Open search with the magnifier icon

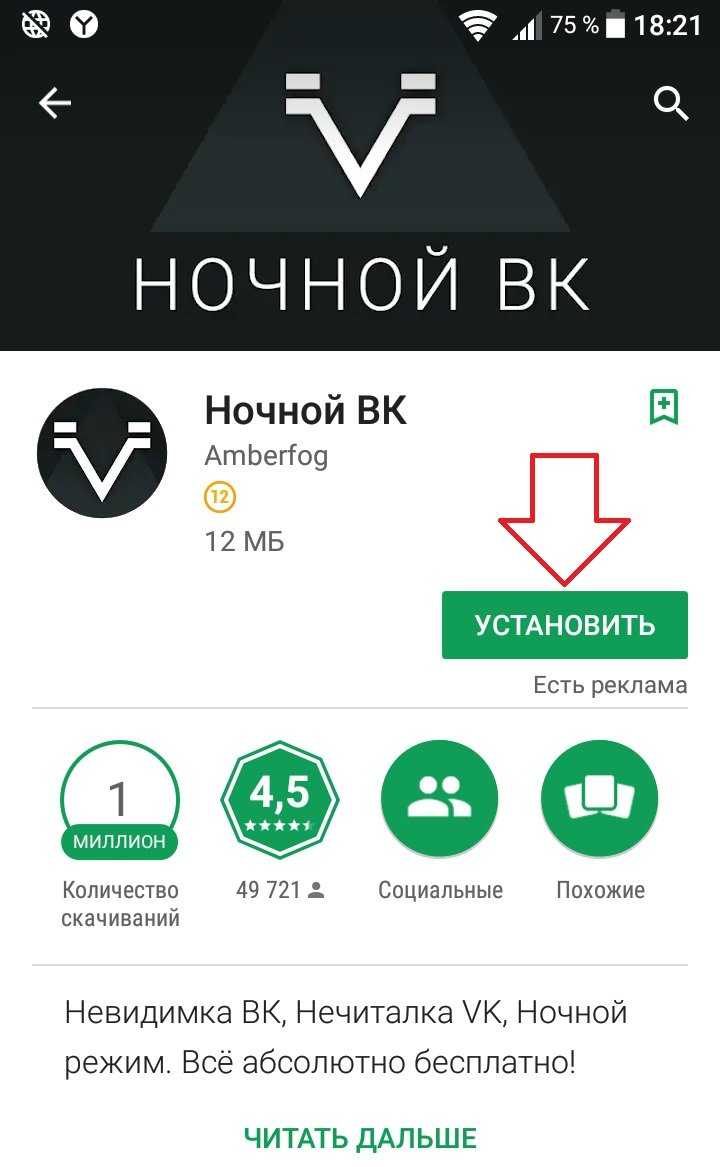(x=671, y=103)
